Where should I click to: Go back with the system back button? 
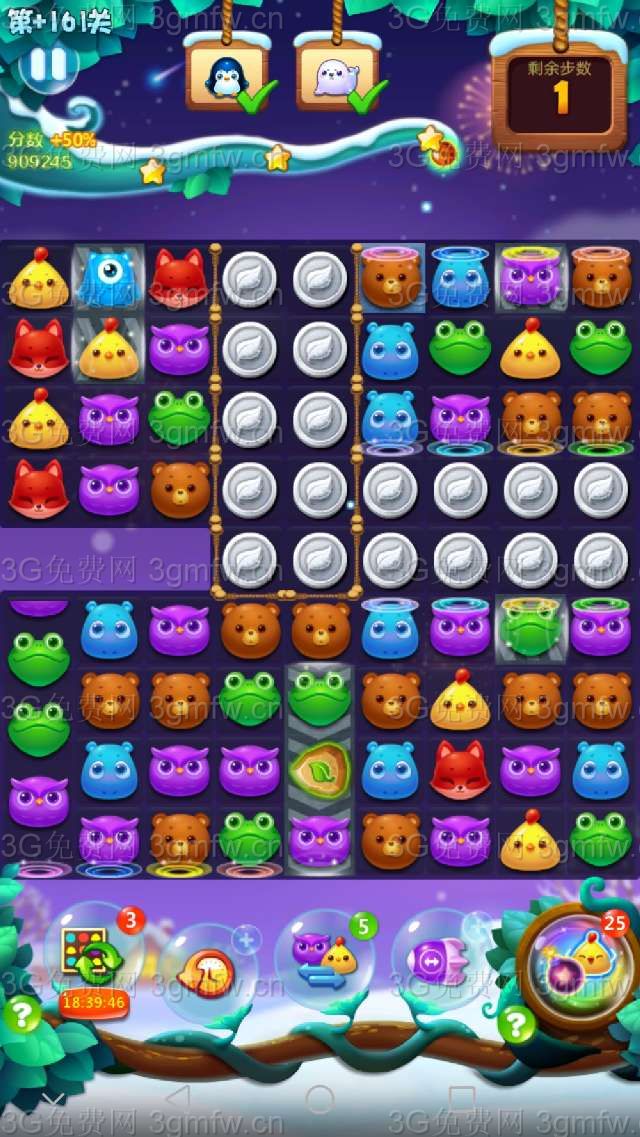tap(177, 1097)
